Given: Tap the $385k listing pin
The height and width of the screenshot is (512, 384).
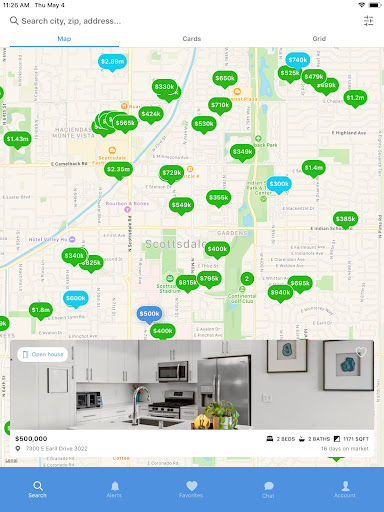Looking at the screenshot, I should pyautogui.click(x=345, y=219).
